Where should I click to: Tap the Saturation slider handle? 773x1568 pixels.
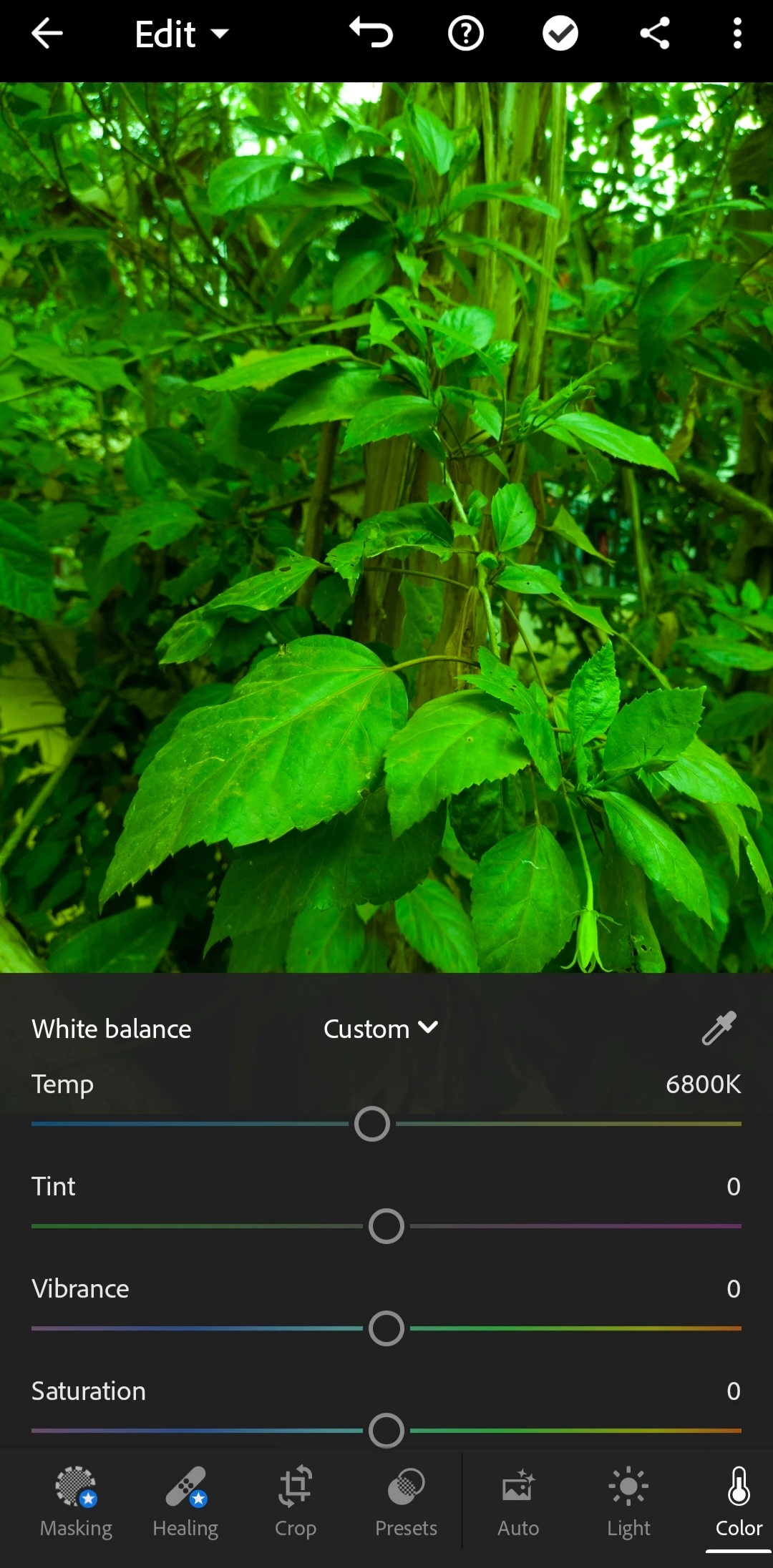[x=386, y=1431]
